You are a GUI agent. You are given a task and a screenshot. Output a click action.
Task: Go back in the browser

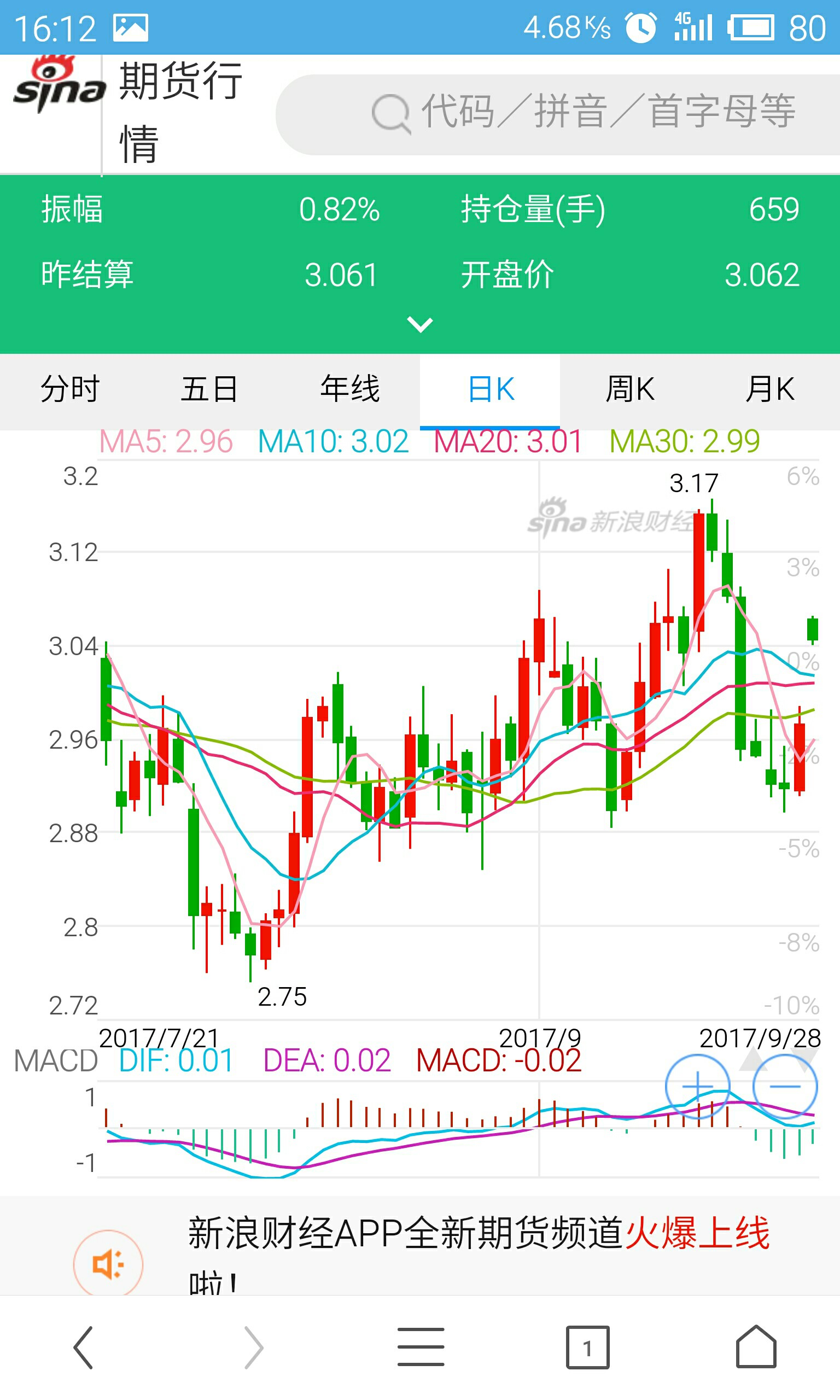click(x=83, y=1347)
